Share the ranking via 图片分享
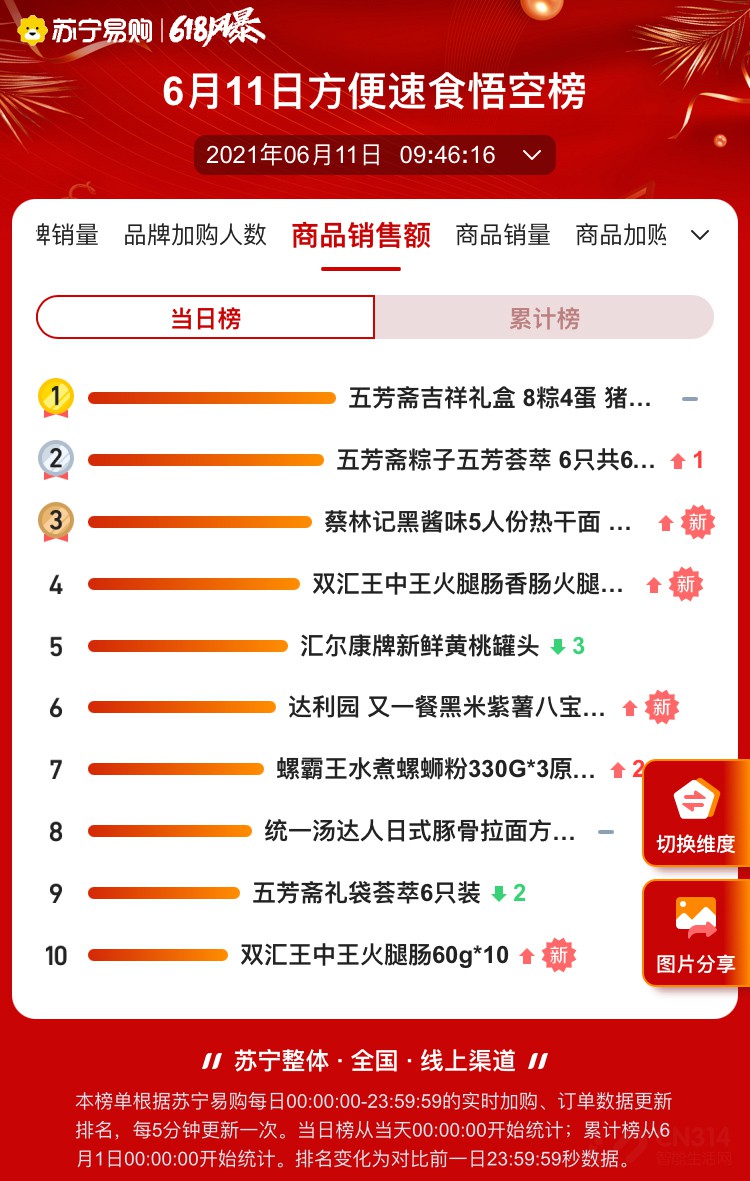 (x=695, y=934)
